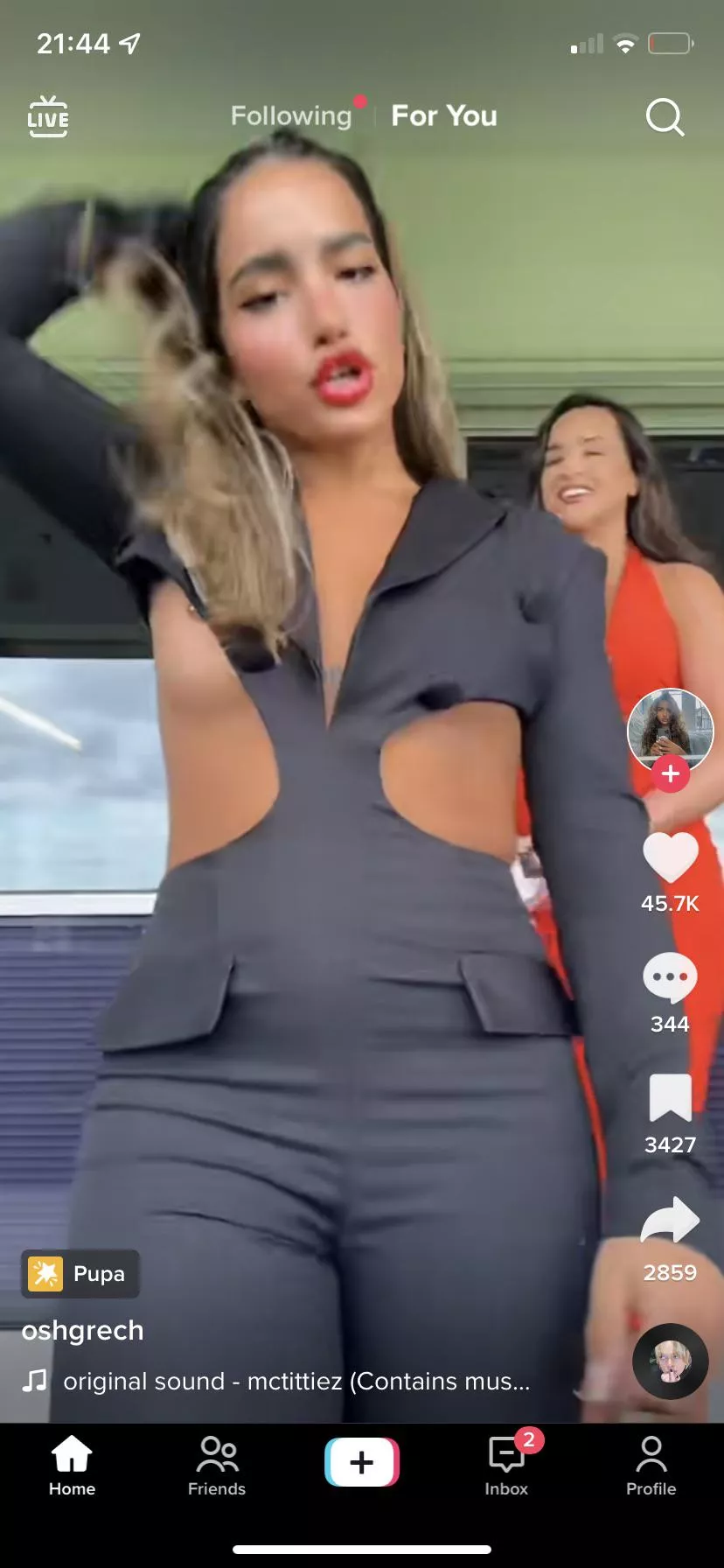Open the Pupa effect chip
Screen dimensions: 724x1568
80,1274
